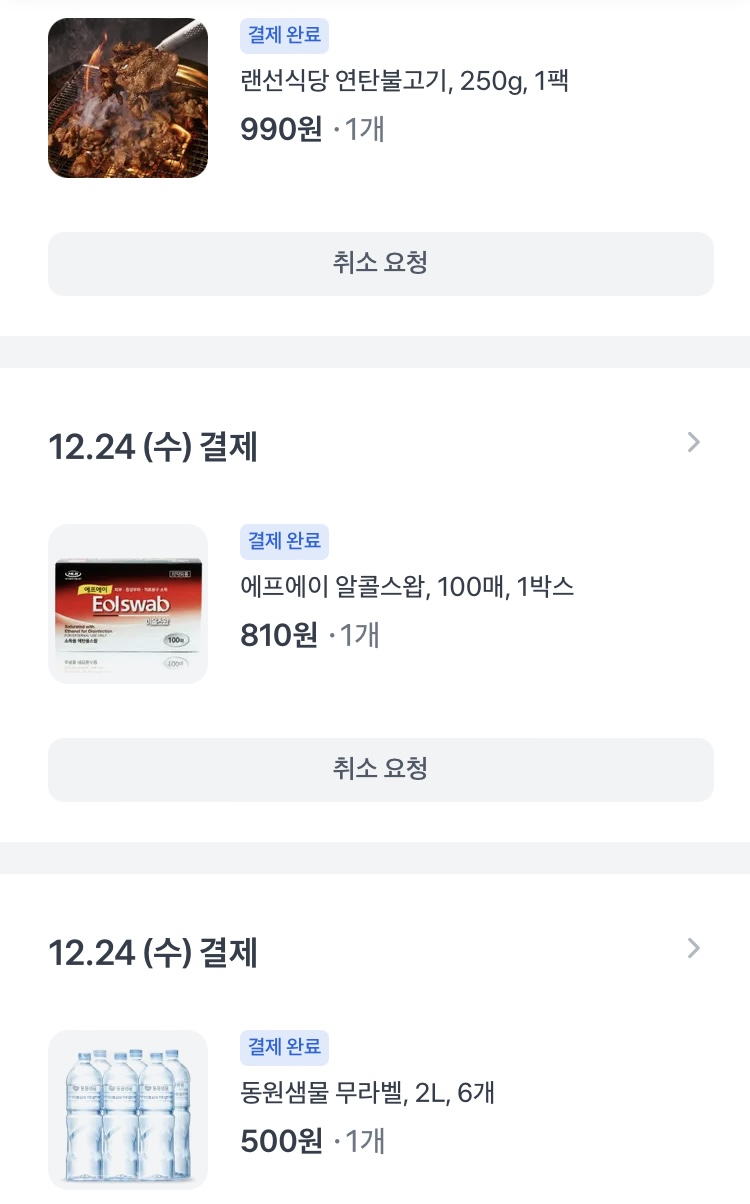Viewport: 750px width, 1204px height.
Task: View the 에프에이 알콜스왑 product thumbnail
Action: [128, 604]
